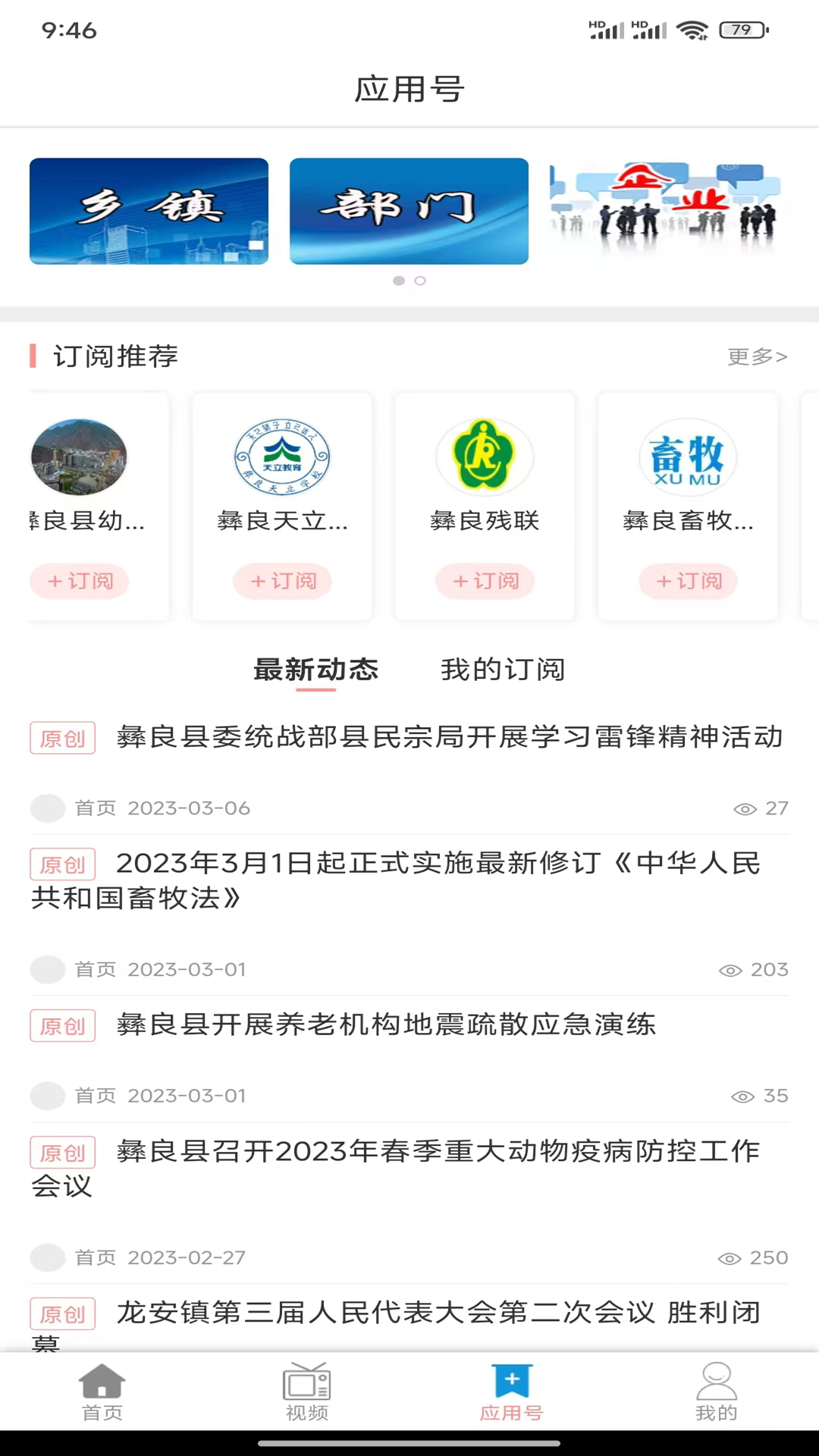
Task: Open the 我的 profile tab
Action: tap(716, 1392)
